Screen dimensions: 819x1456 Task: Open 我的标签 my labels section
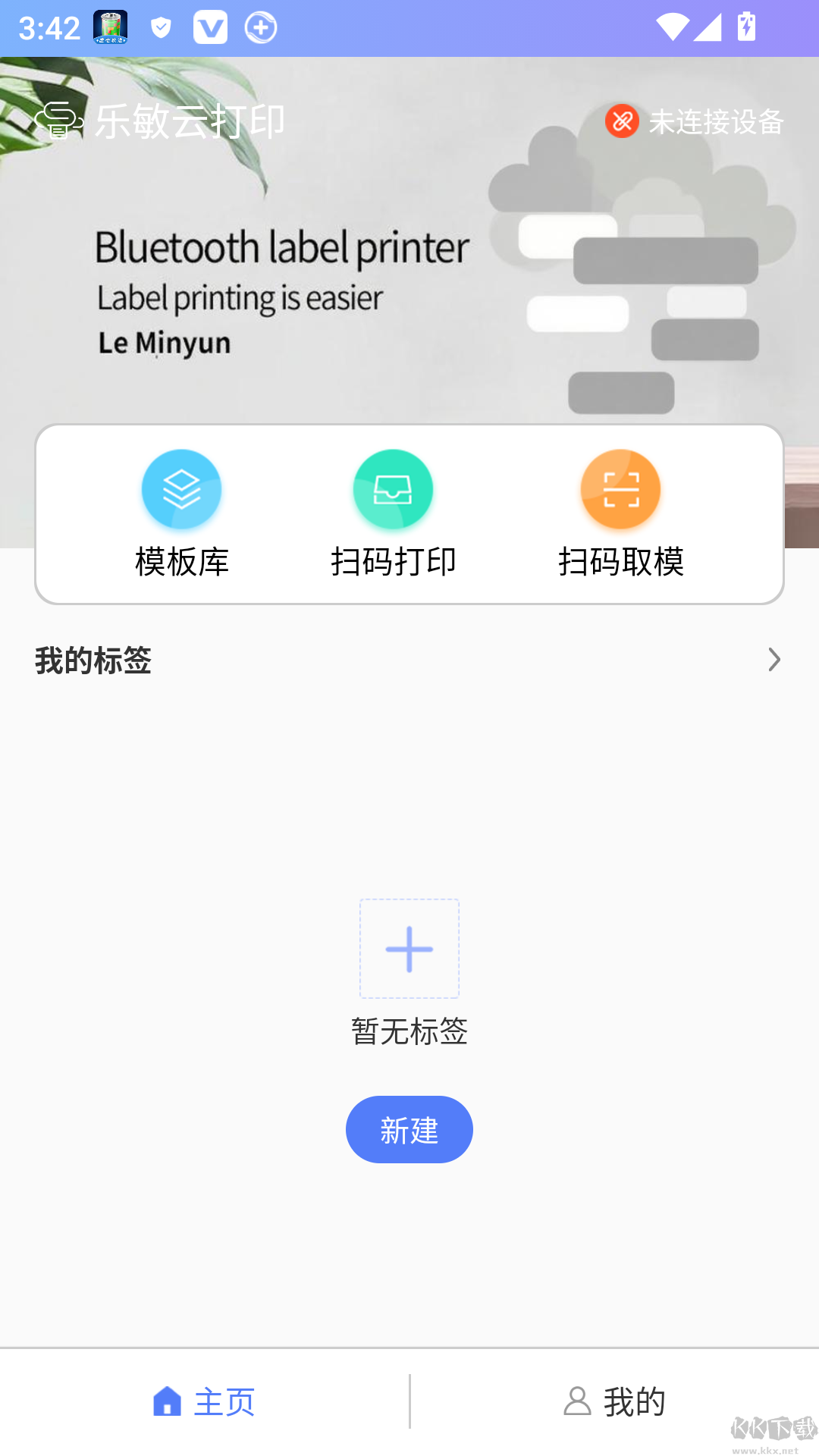click(x=93, y=661)
